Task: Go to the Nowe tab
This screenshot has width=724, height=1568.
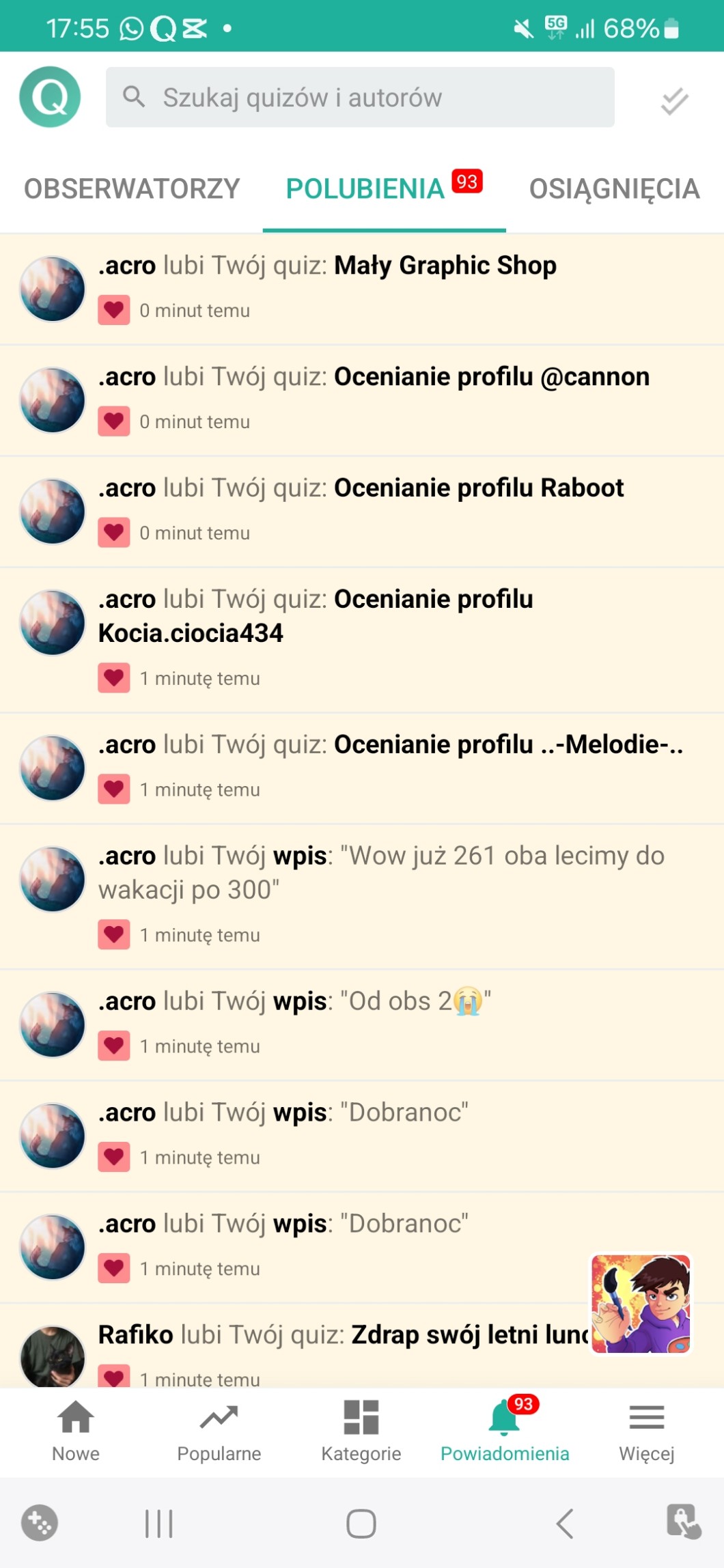Action: tap(76, 1430)
